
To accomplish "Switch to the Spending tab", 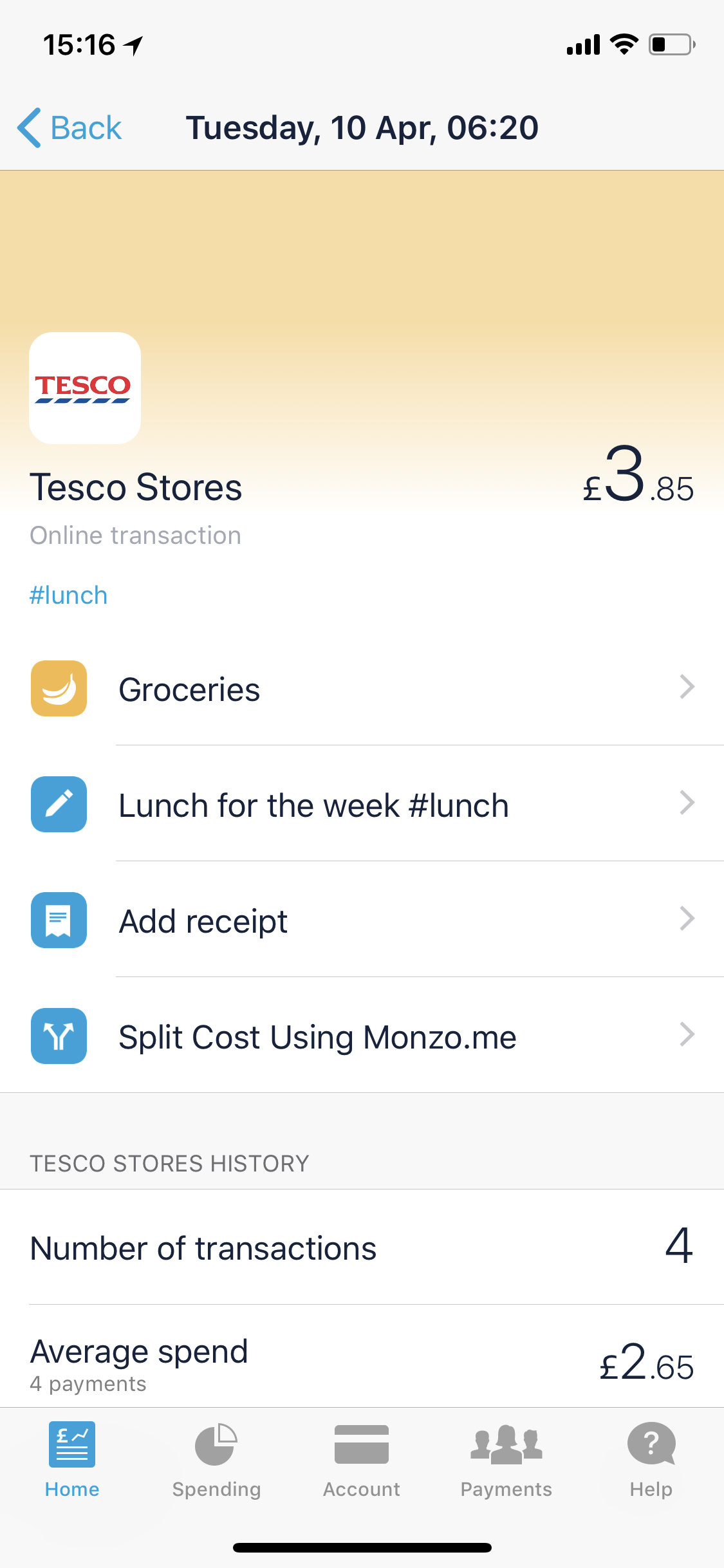I will pyautogui.click(x=217, y=1460).
